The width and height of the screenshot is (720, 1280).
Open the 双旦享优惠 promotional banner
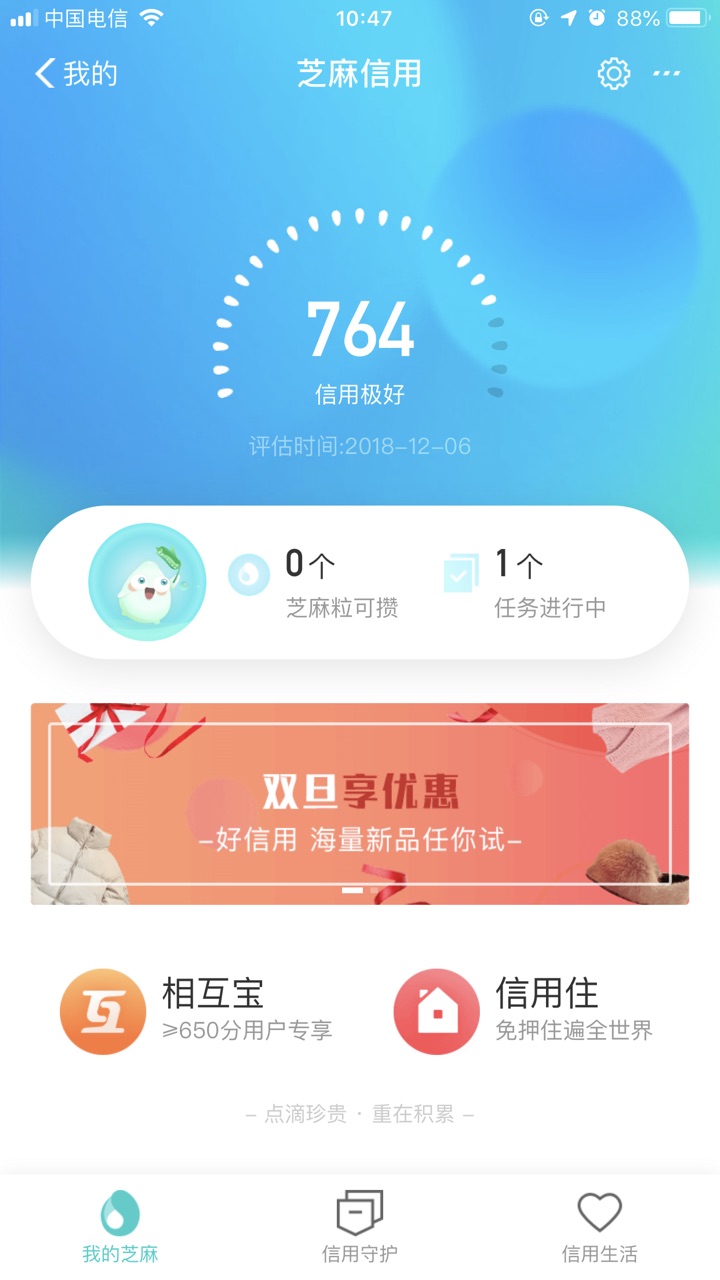click(360, 804)
